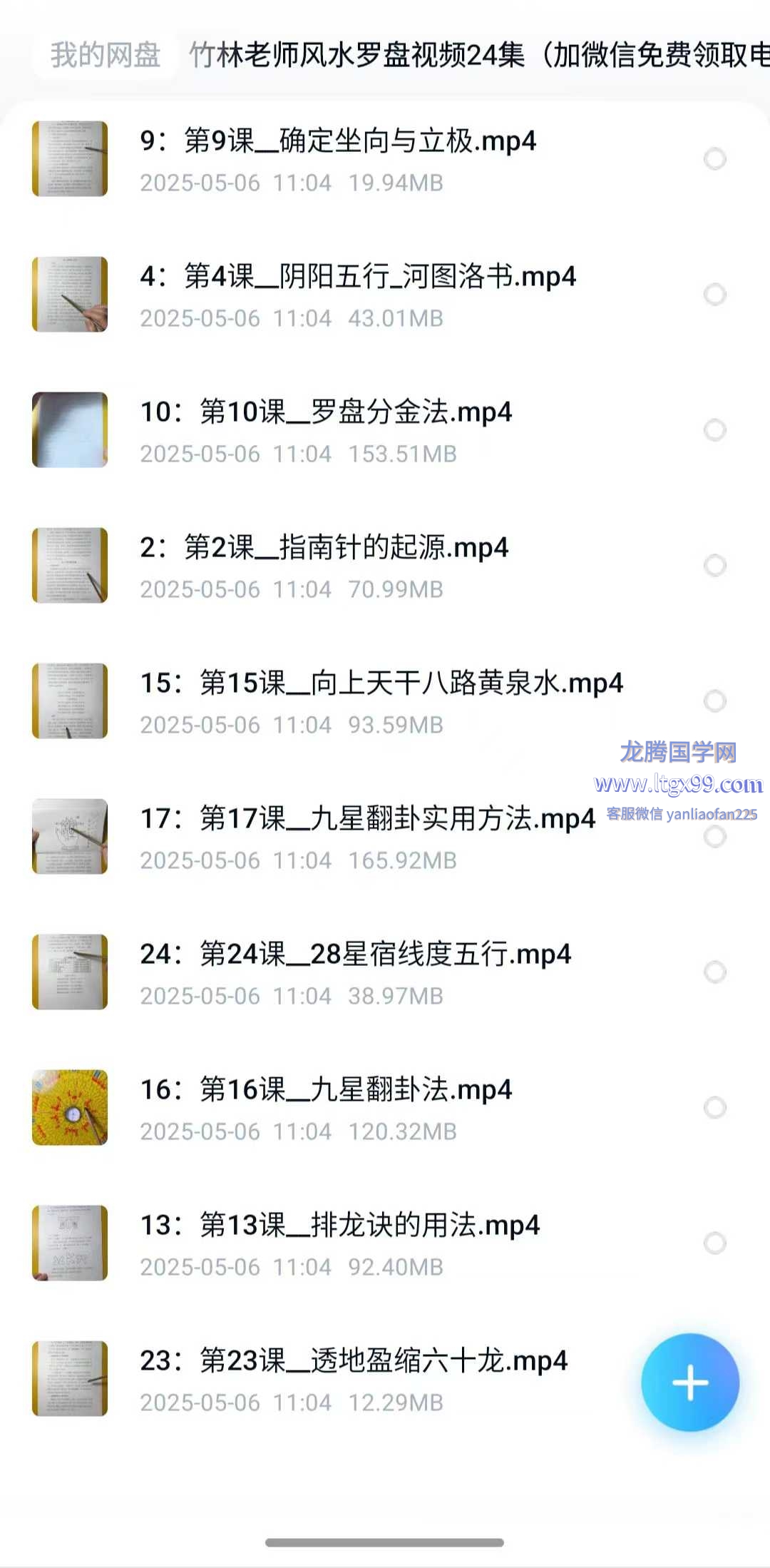The image size is (770, 1568).
Task: Open 第9课_确定坐向与立极.mp4
Action: coord(338,141)
